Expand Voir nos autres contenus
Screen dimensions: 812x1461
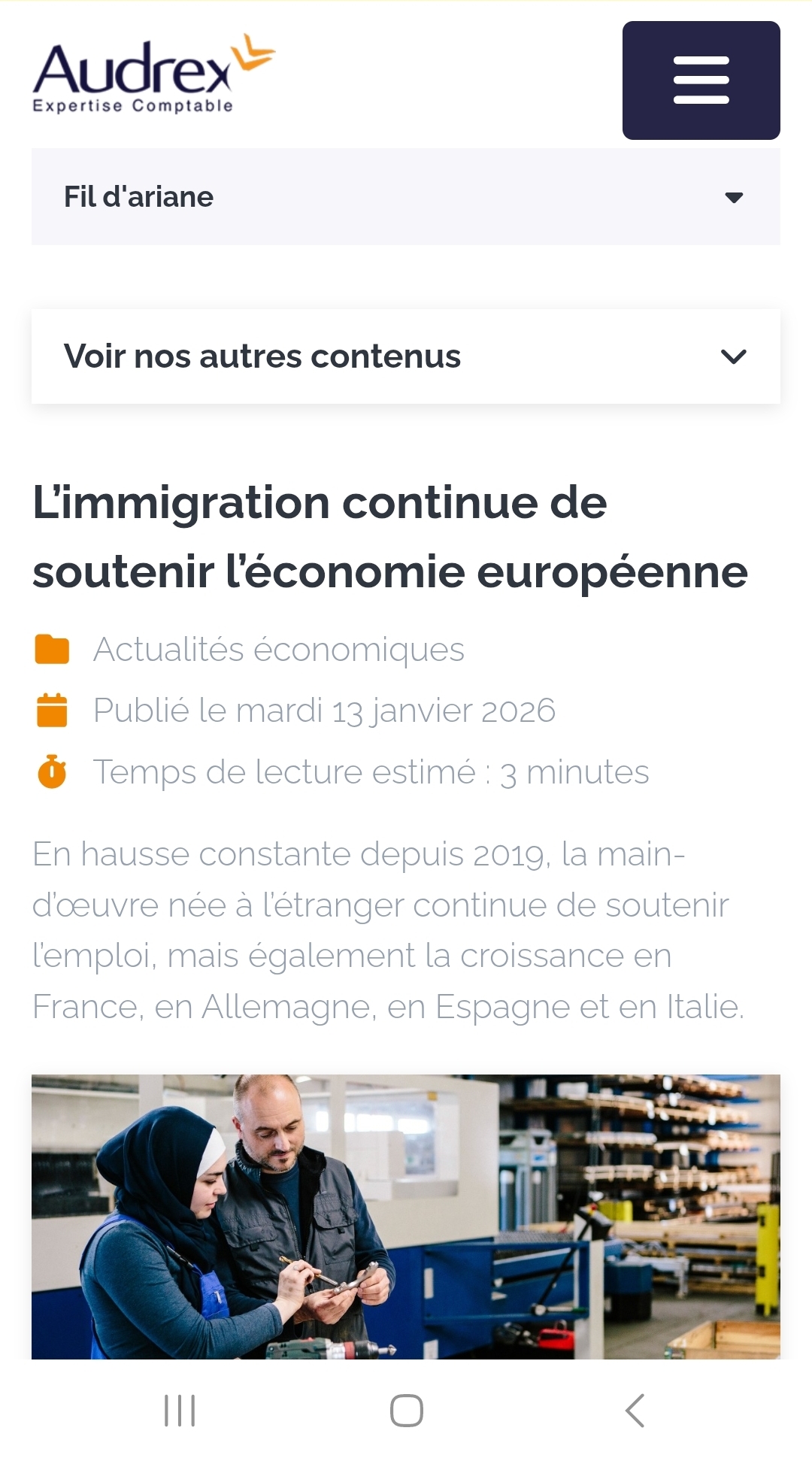click(405, 356)
